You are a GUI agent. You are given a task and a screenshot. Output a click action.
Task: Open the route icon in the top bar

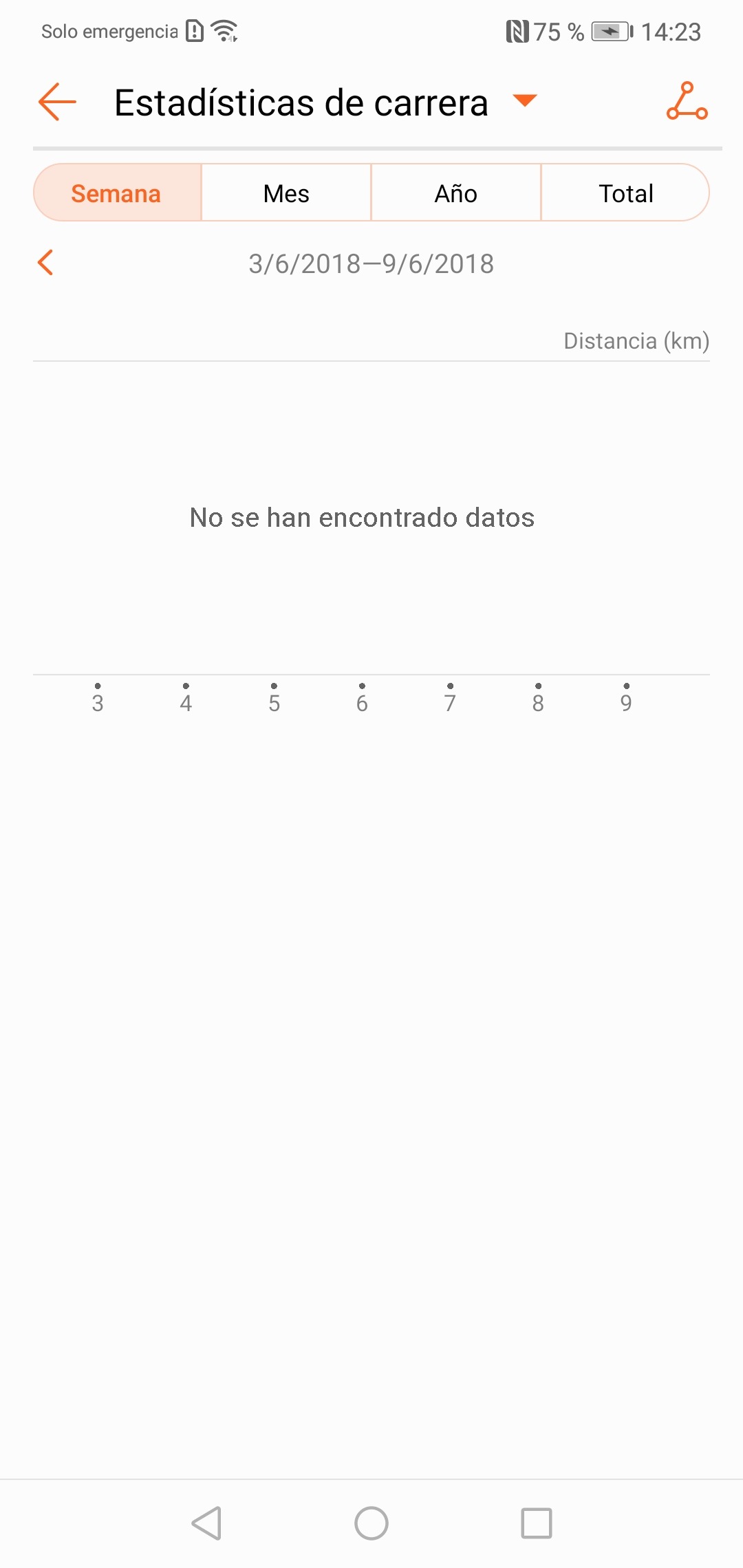pyautogui.click(x=687, y=101)
